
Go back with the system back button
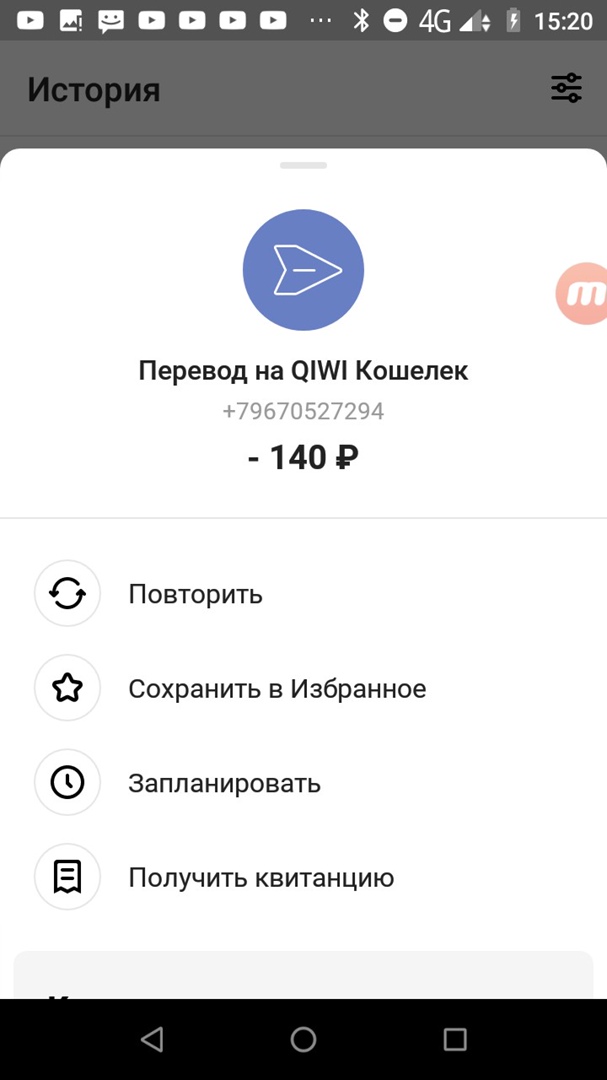coord(152,1040)
